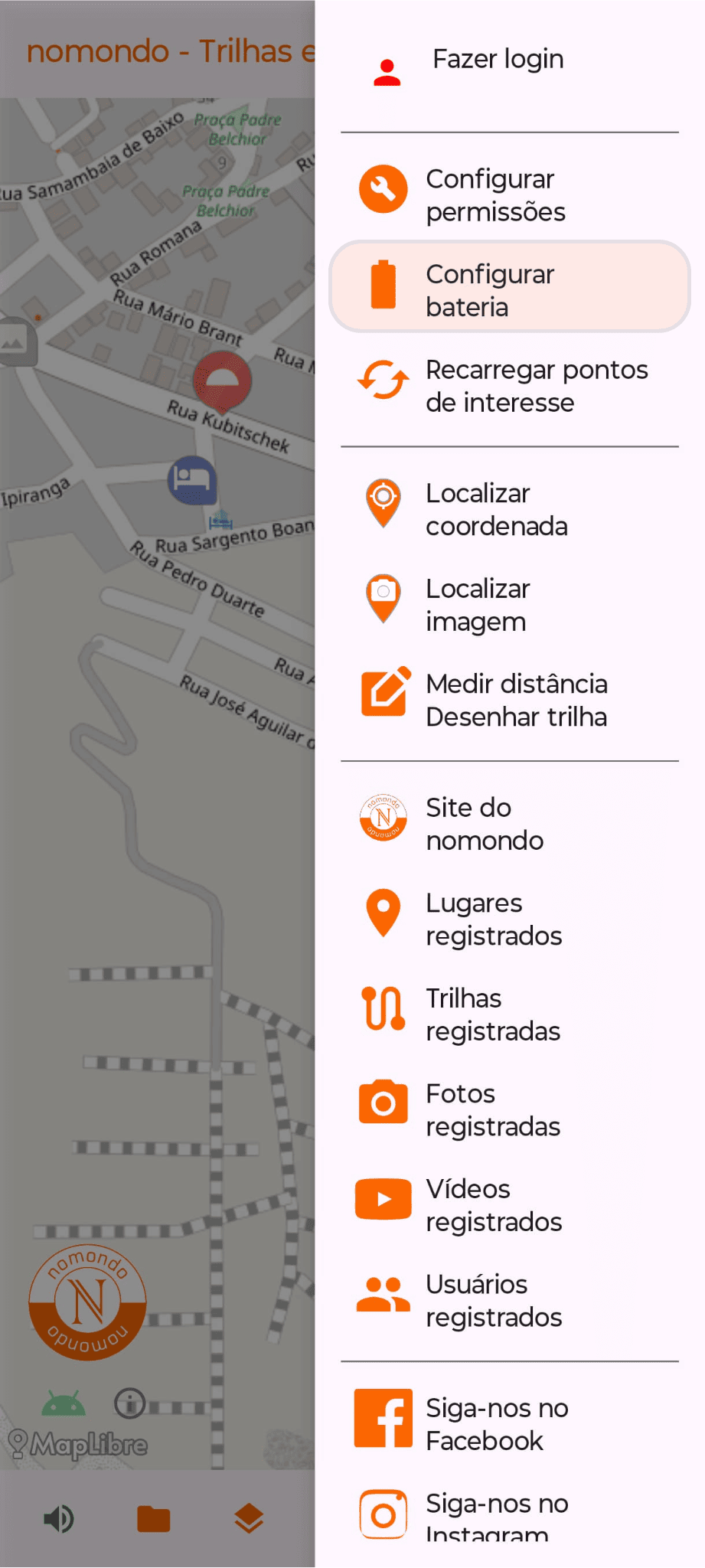
Task: Tap the MapLibre attribution link
Action: 79,1444
